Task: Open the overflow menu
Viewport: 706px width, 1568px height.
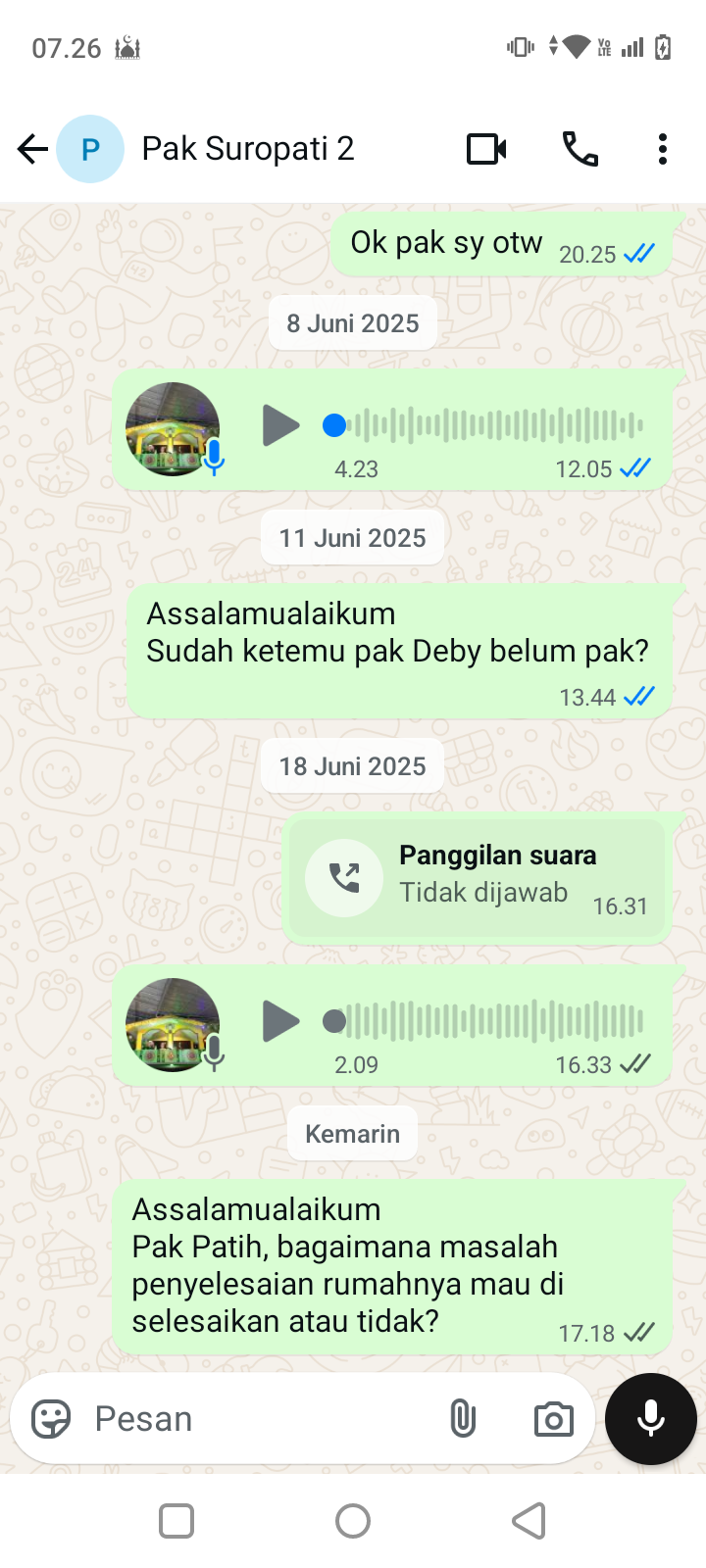Action: click(663, 149)
